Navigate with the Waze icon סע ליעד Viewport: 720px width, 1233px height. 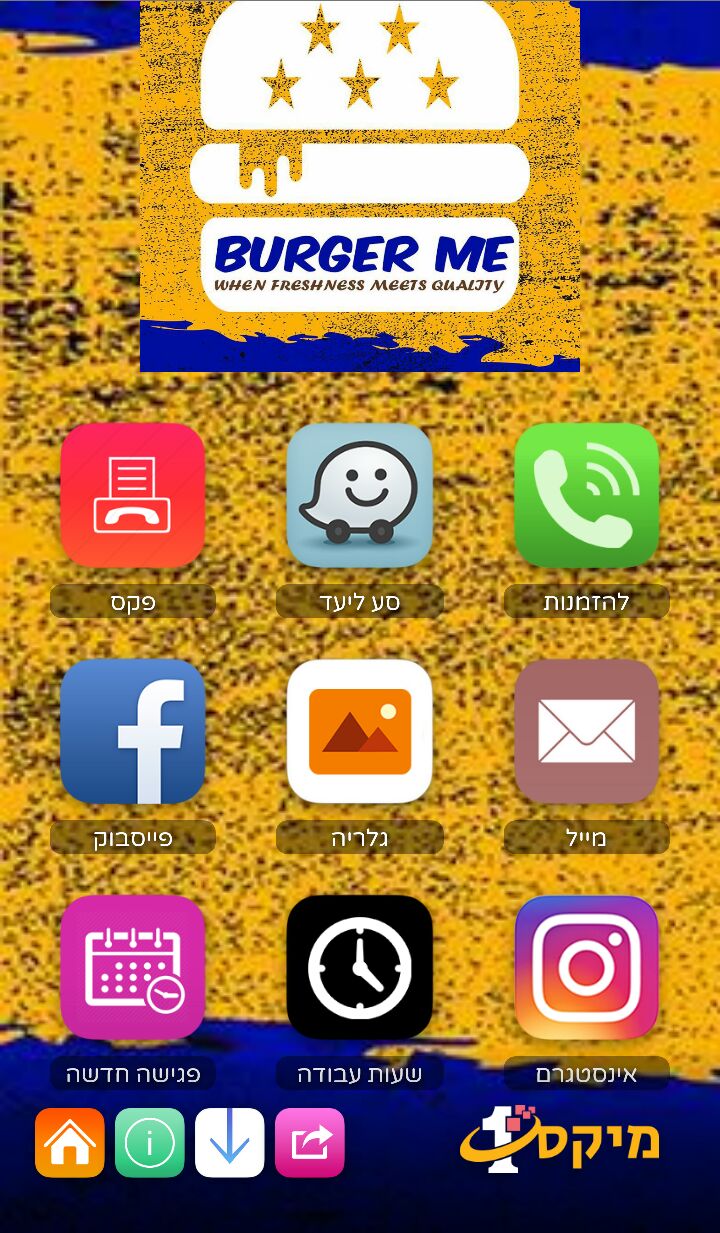coord(360,495)
